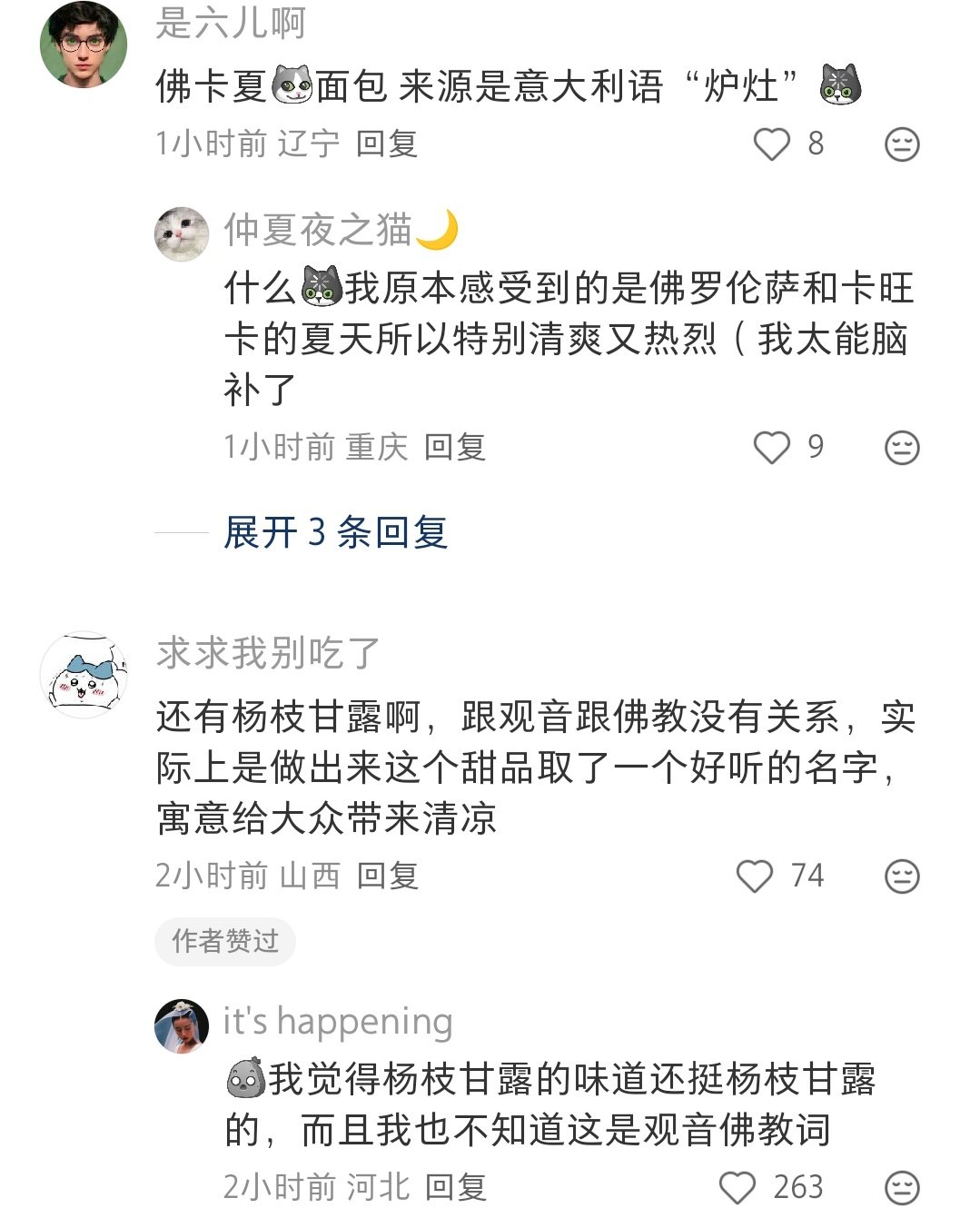This screenshot has height=1218, width=980.
Task: Expand 展开3条回复 replies
Action: 335,532
